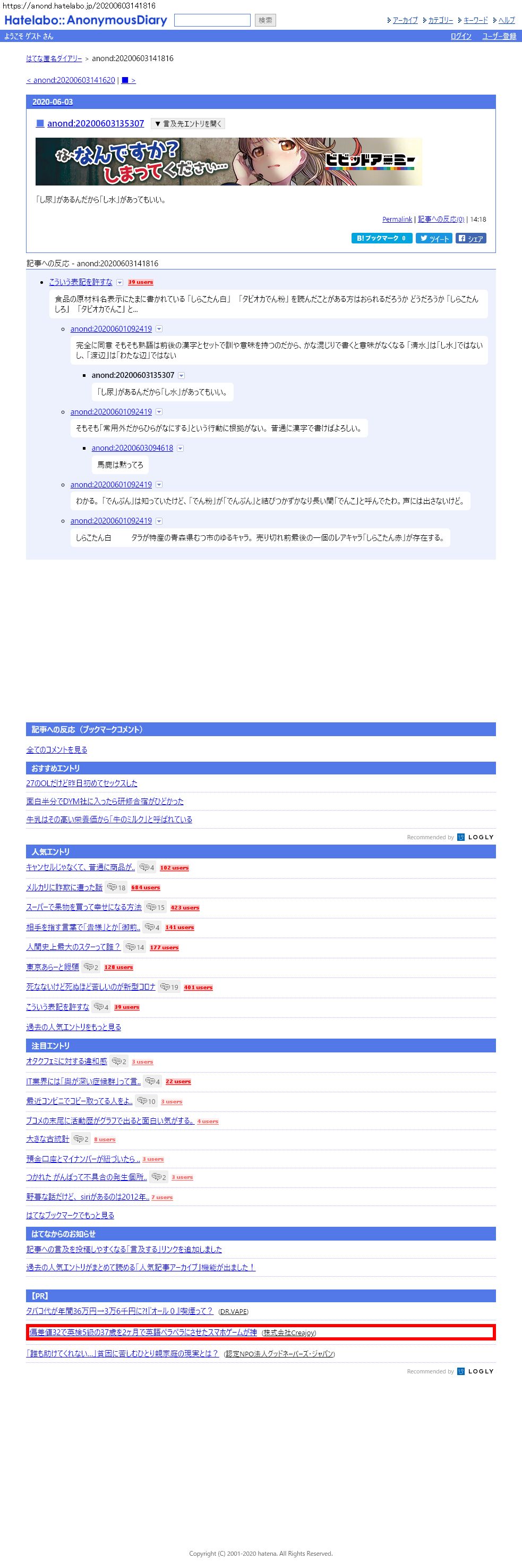Open こういう表記を許すな in reaction tree
The height and width of the screenshot is (1568, 522).
tap(80, 282)
